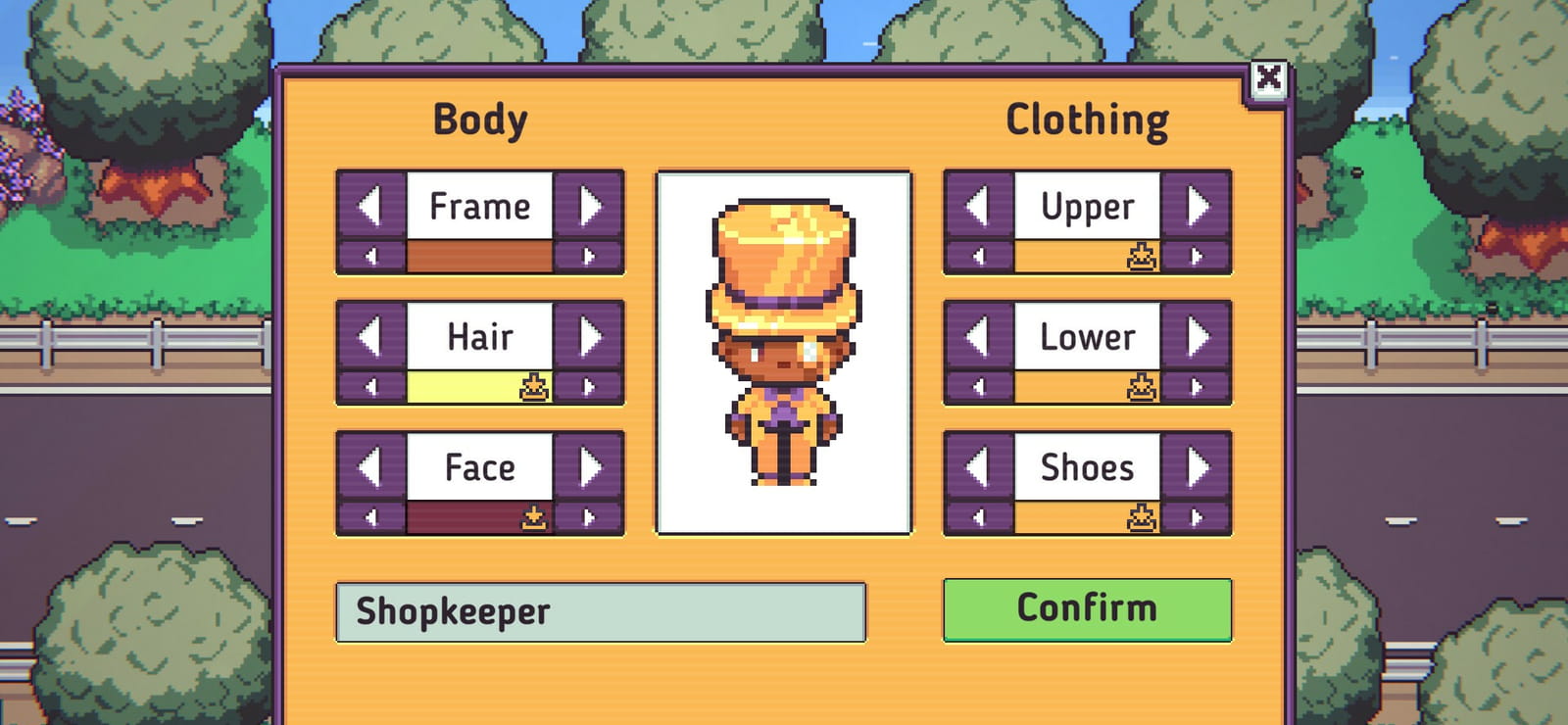The width and height of the screenshot is (1568, 725).
Task: Go to next Hair style
Action: [x=589, y=336]
